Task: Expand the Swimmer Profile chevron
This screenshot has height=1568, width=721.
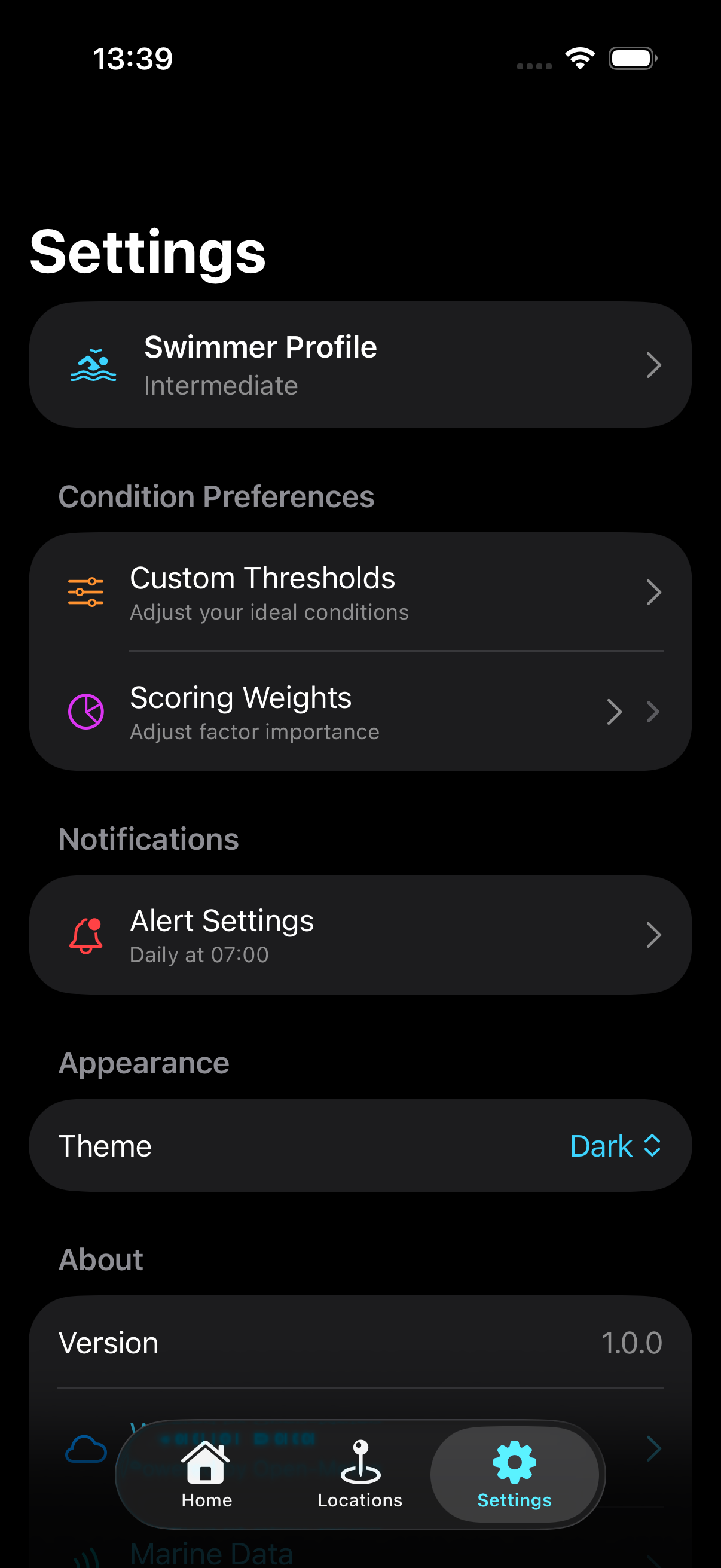Action: [x=654, y=365]
